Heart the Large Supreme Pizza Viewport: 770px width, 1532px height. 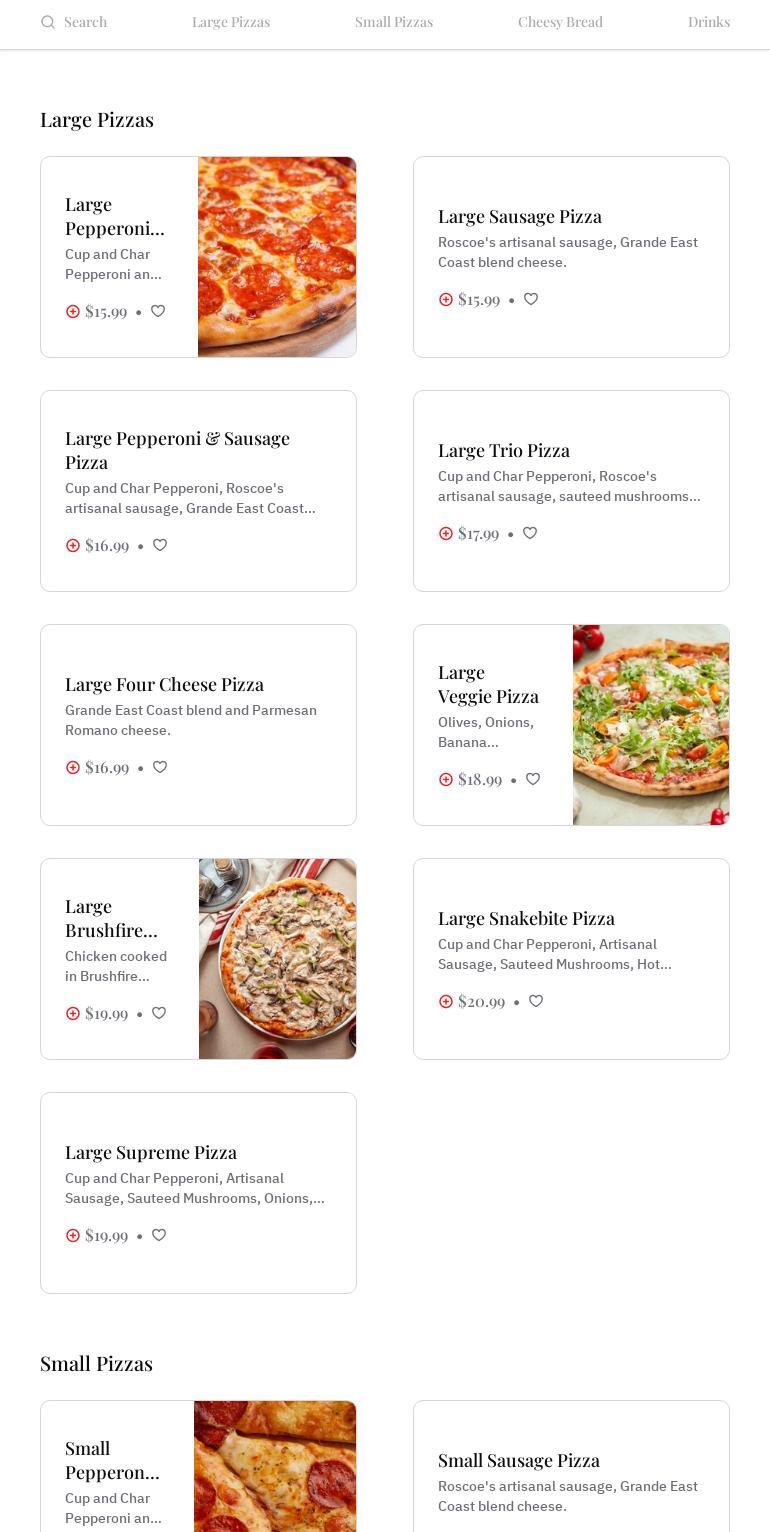[x=158, y=1235]
